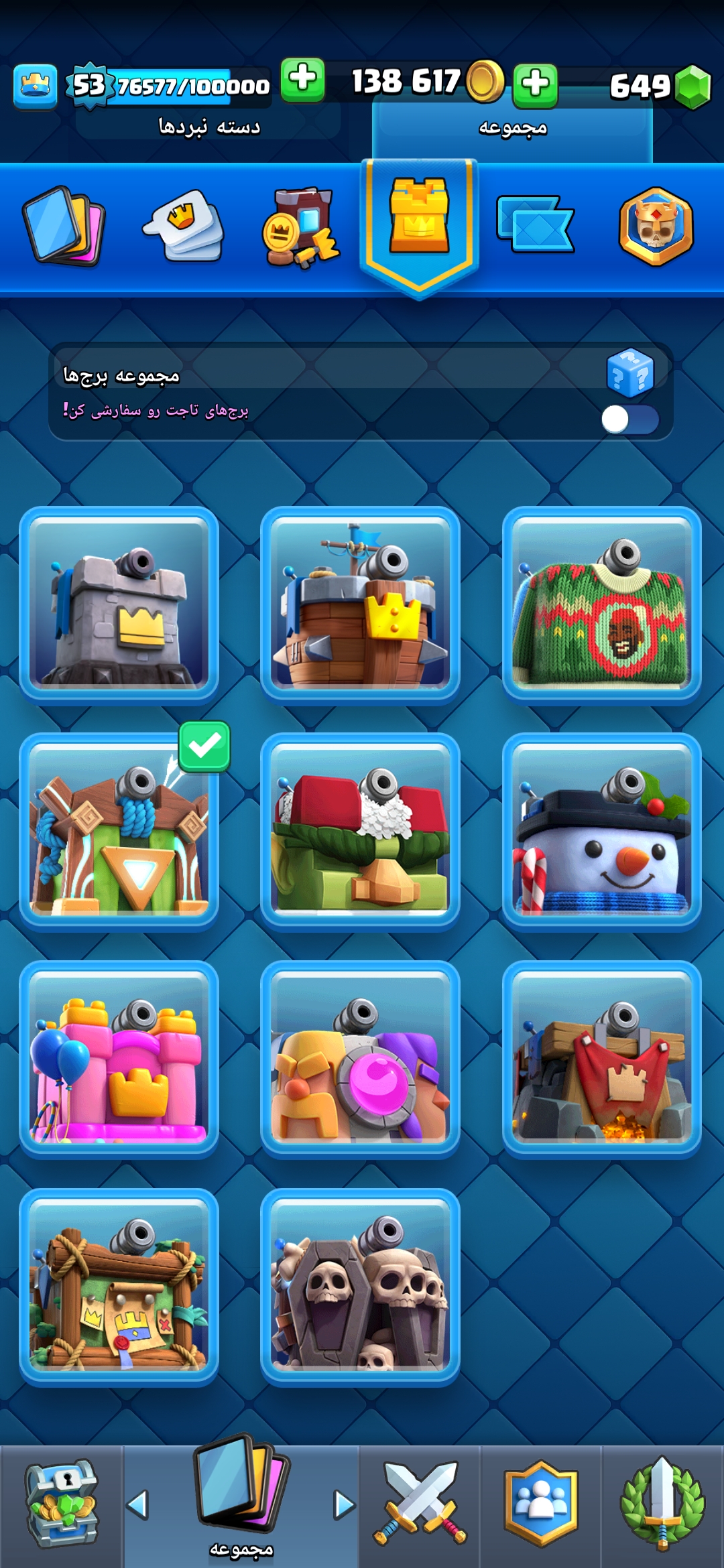Select the pirate ship tower skin
This screenshot has height=1568, width=724.
[x=360, y=604]
